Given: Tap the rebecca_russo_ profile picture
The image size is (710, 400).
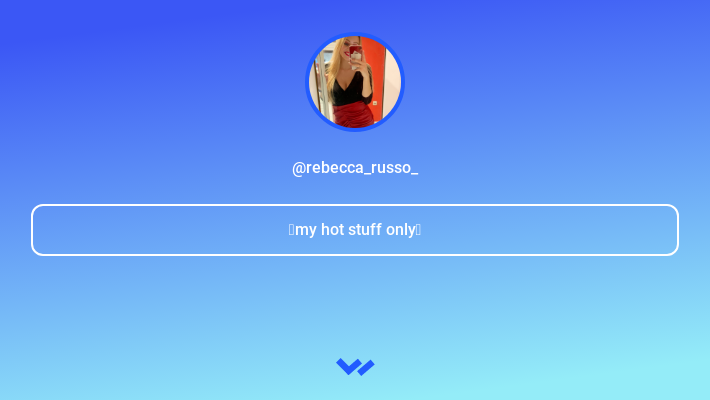Looking at the screenshot, I should tap(355, 82).
